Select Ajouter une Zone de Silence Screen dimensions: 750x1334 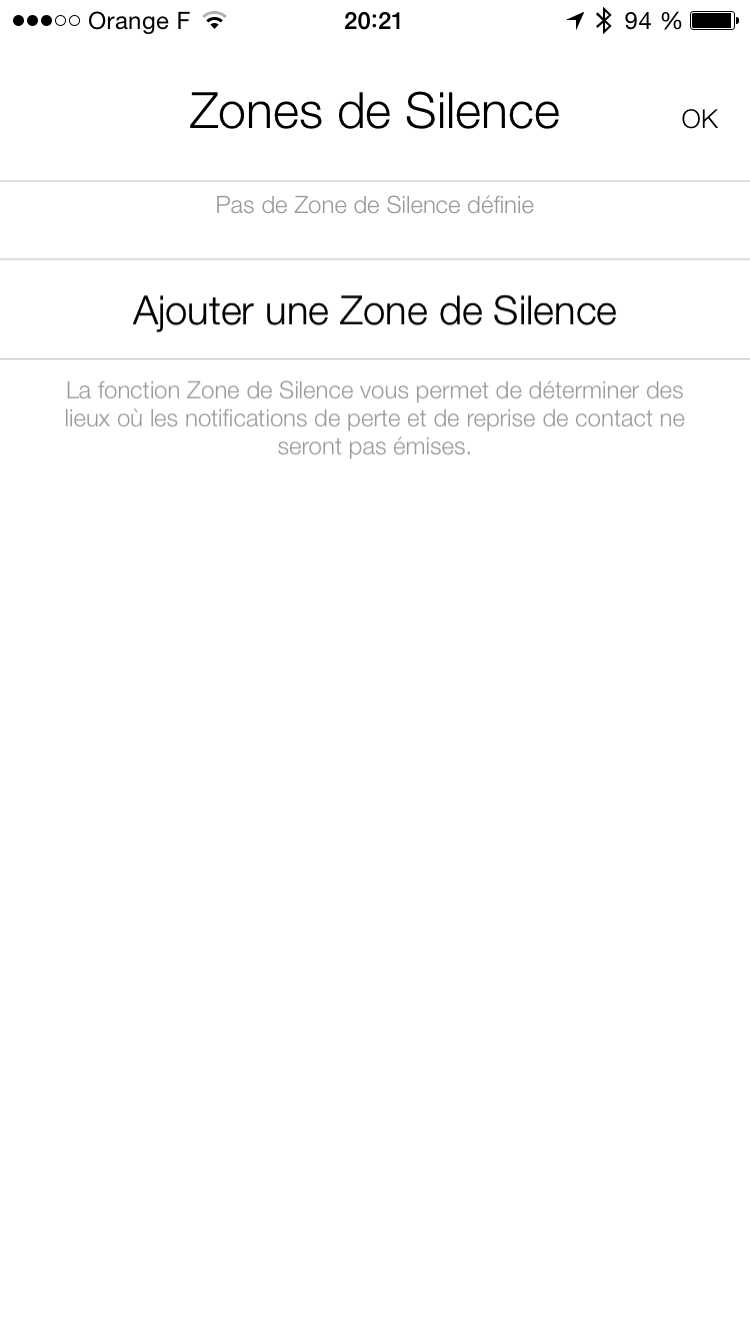coord(374,310)
